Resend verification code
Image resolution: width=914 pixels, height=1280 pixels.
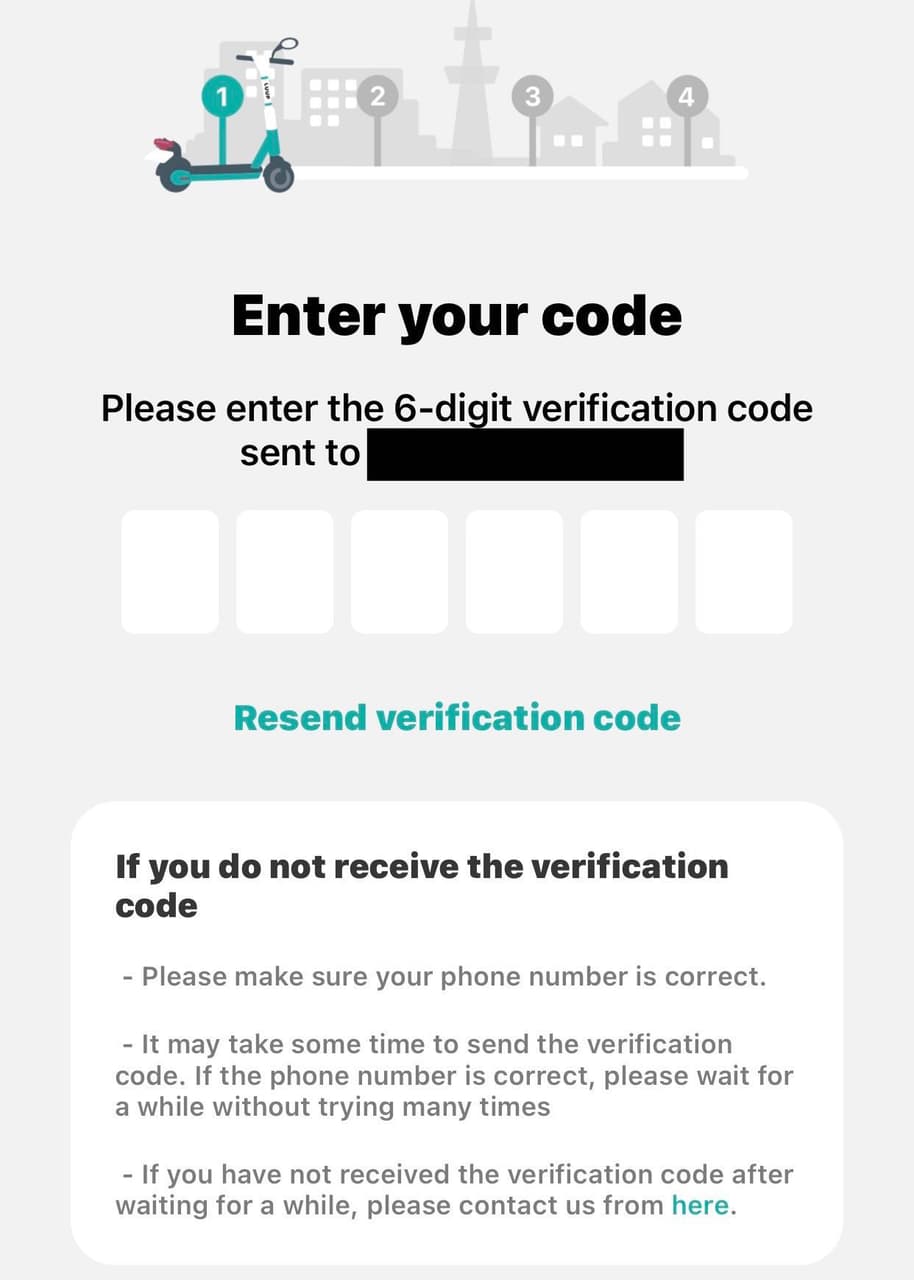click(x=457, y=718)
